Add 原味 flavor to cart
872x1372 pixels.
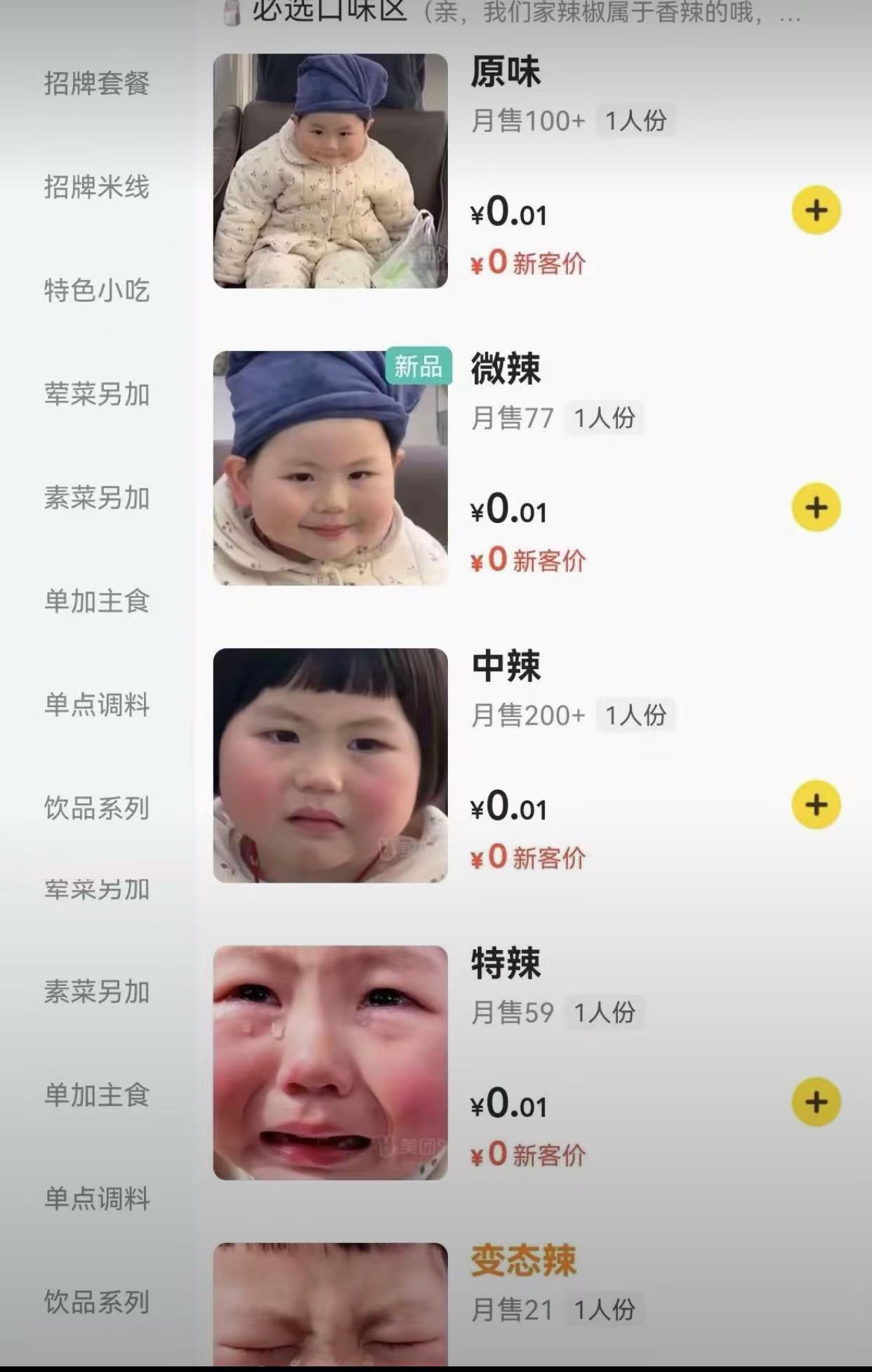click(816, 210)
